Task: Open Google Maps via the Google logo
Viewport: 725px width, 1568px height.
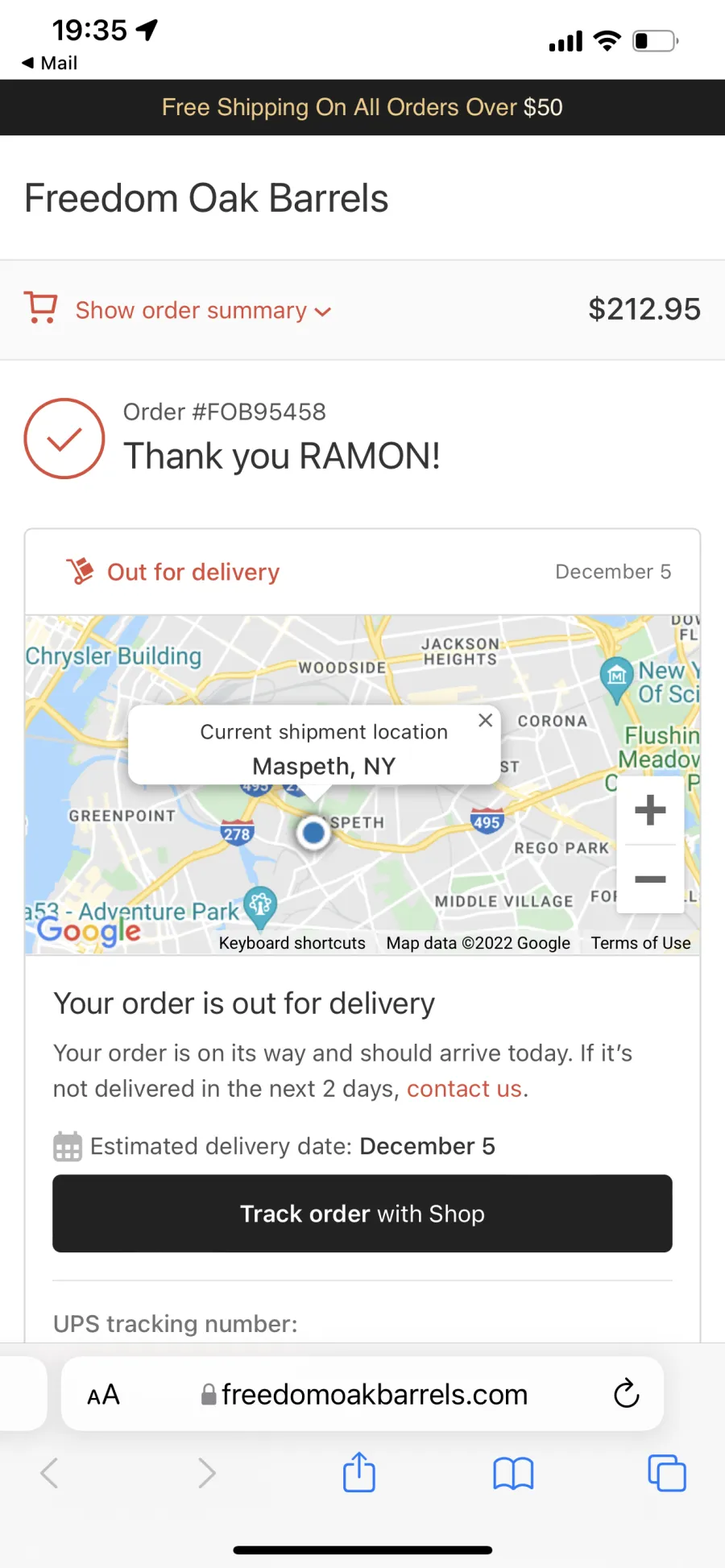Action: (x=89, y=930)
